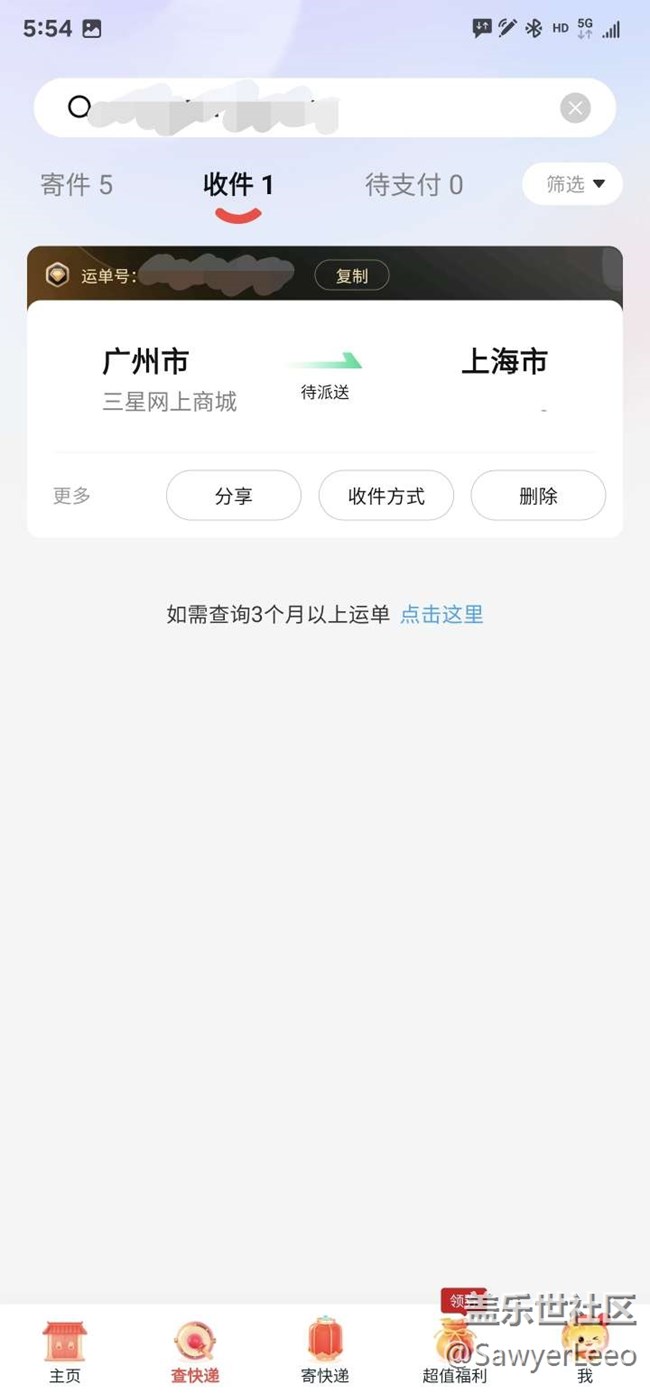Viewport: 650px width, 1394px height.
Task: Open the 广州市 to 上海市 shipment card
Action: coord(325,377)
